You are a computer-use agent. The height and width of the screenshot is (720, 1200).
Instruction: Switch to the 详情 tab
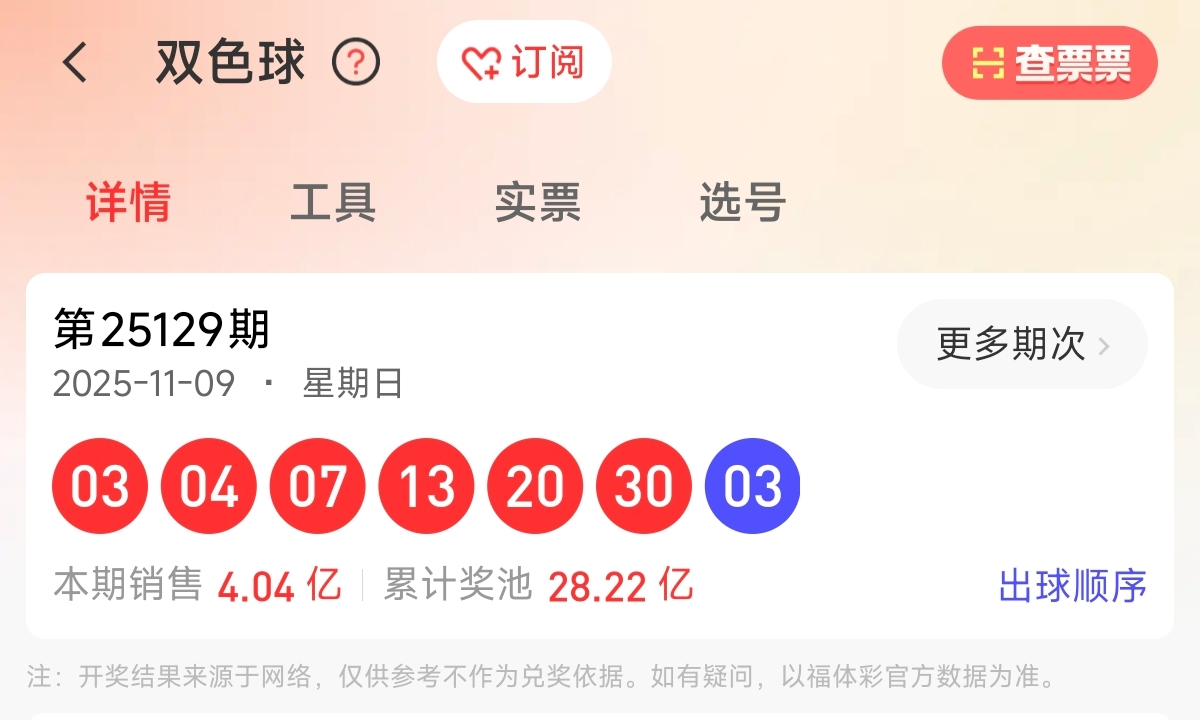[x=128, y=202]
